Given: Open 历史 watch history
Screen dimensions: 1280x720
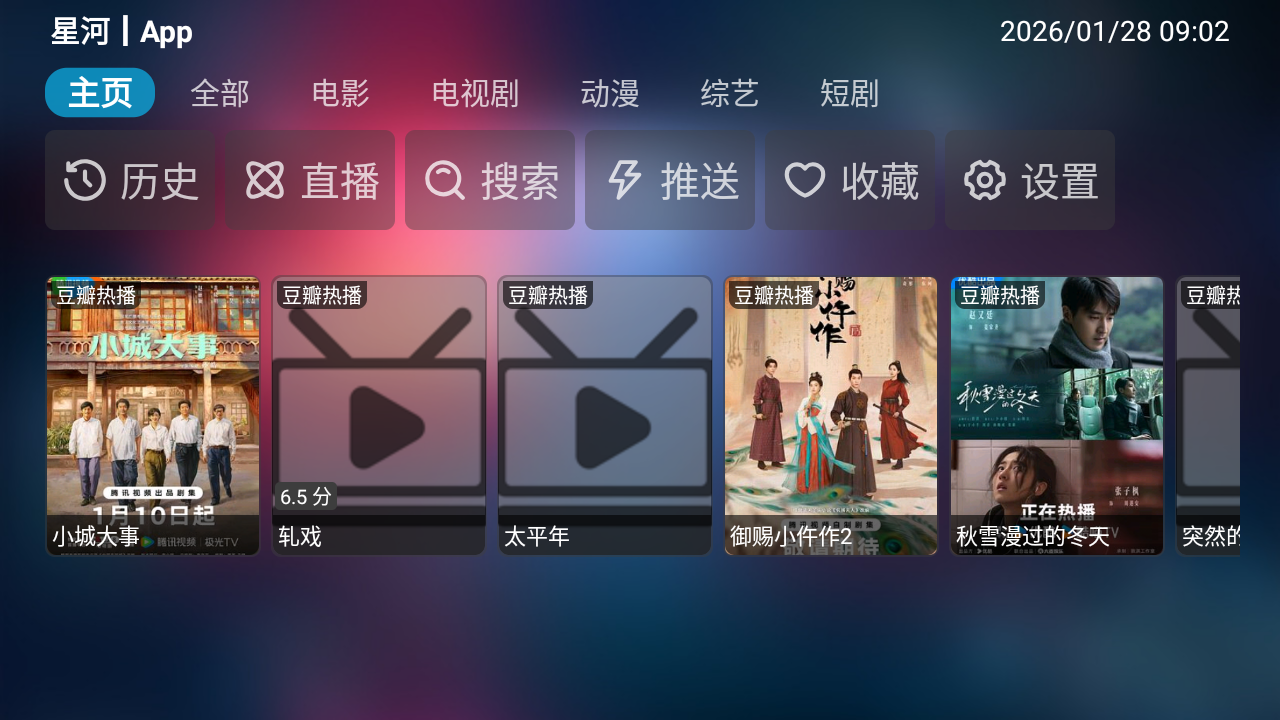Looking at the screenshot, I should [x=130, y=181].
